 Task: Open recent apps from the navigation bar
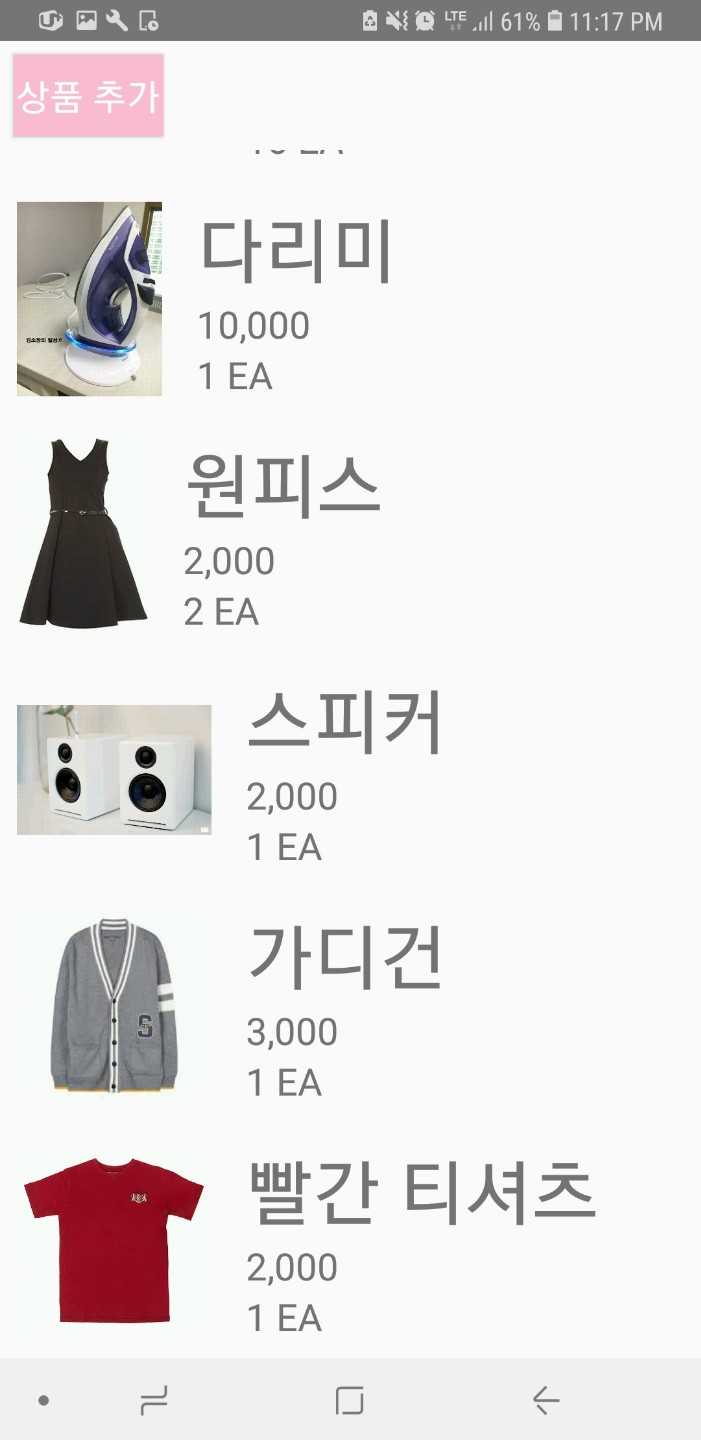click(x=154, y=1400)
